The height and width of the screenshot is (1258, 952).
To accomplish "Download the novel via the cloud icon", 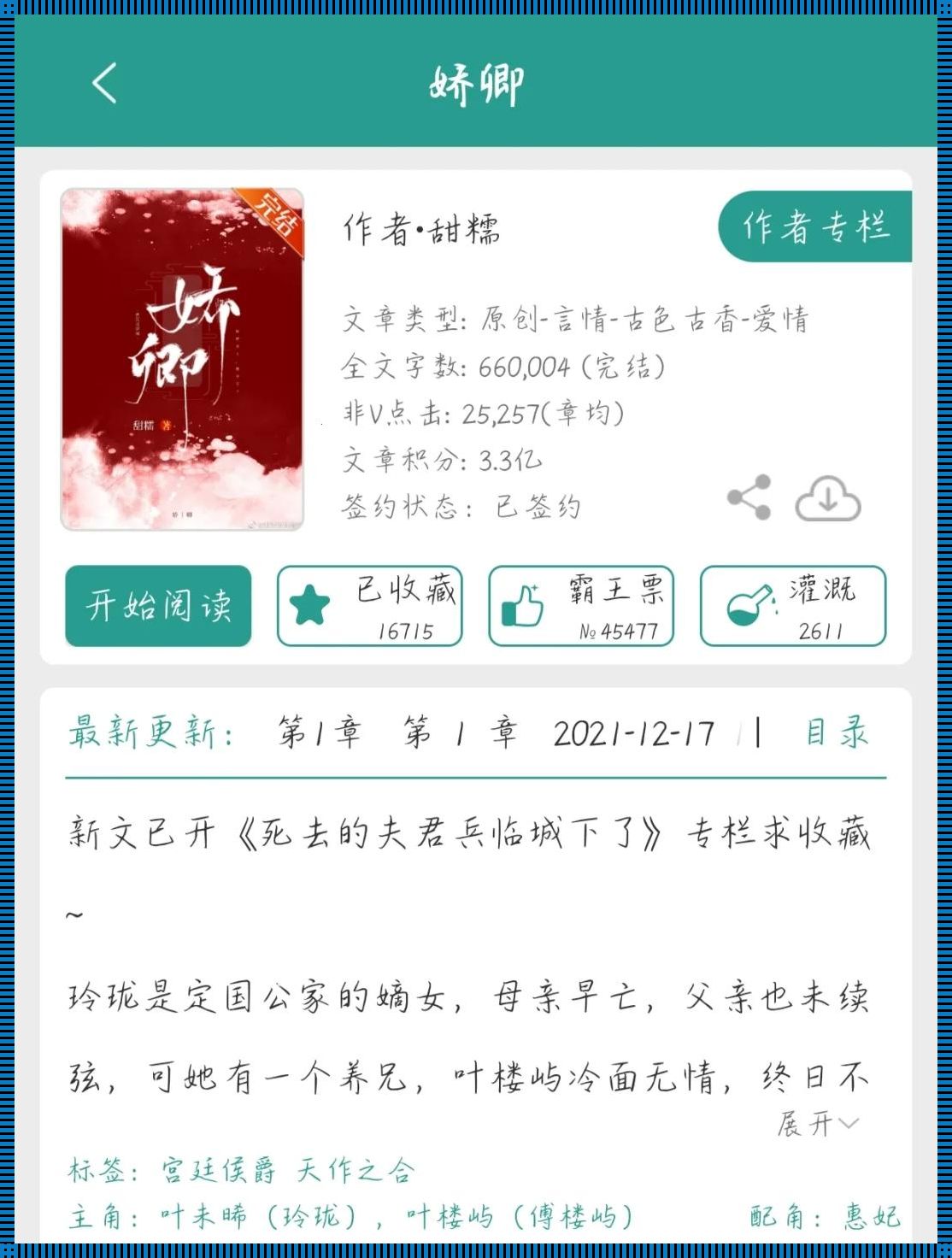I will (x=827, y=499).
